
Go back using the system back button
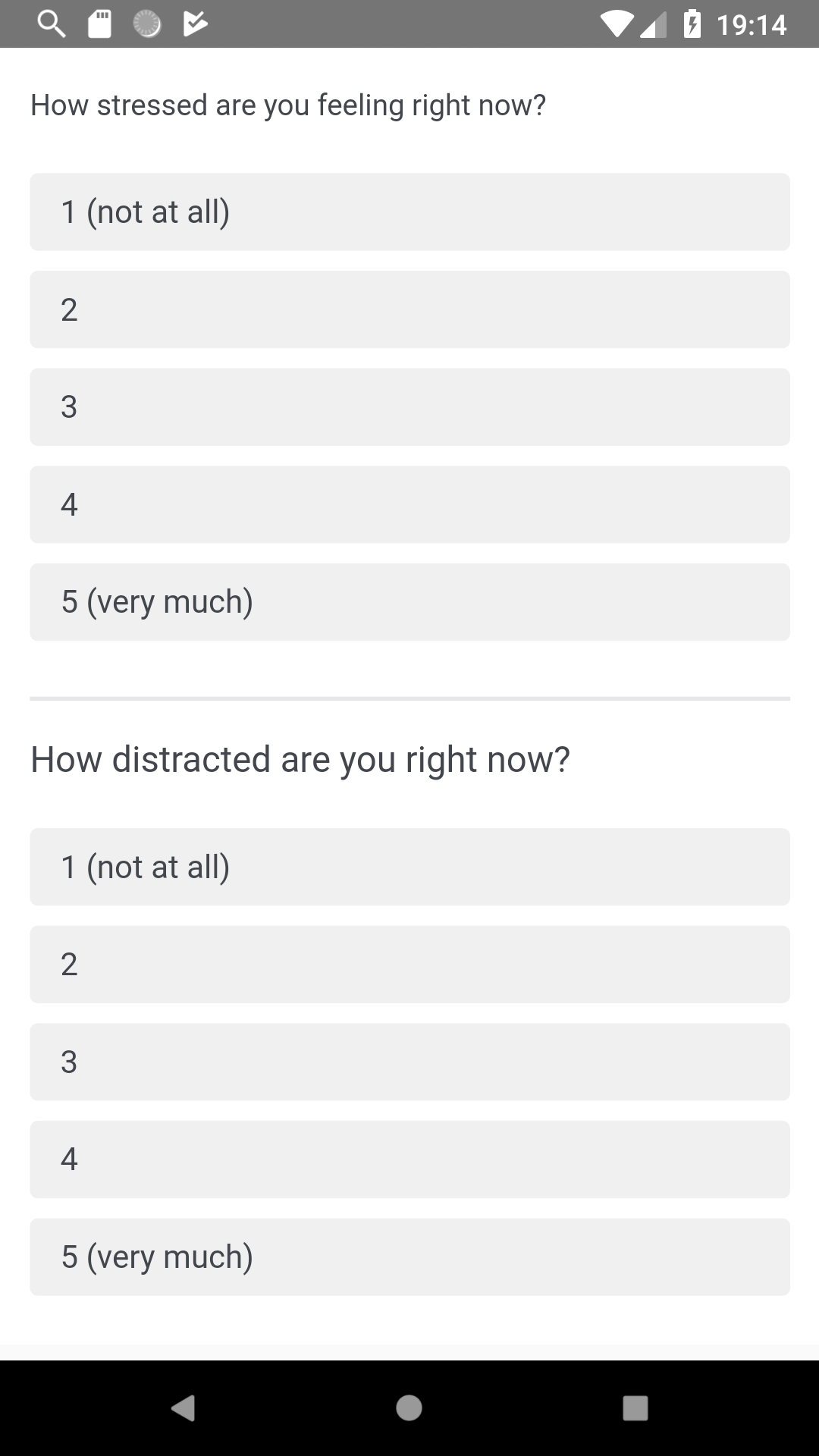(184, 1408)
